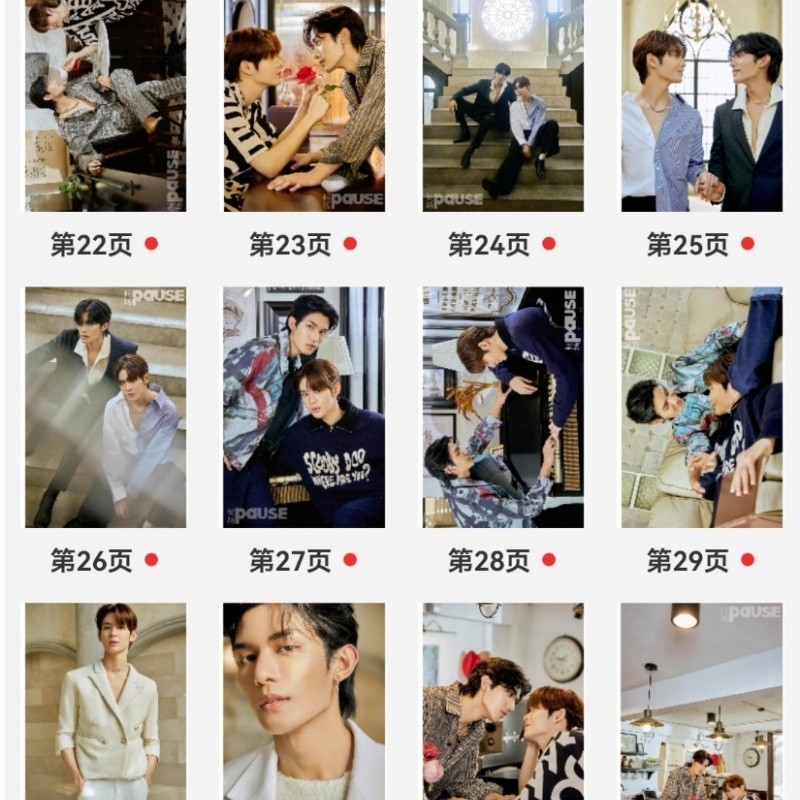Viewport: 800px width, 800px height.
Task: Select the page 25 thumbnail (第25页)
Action: click(x=702, y=105)
